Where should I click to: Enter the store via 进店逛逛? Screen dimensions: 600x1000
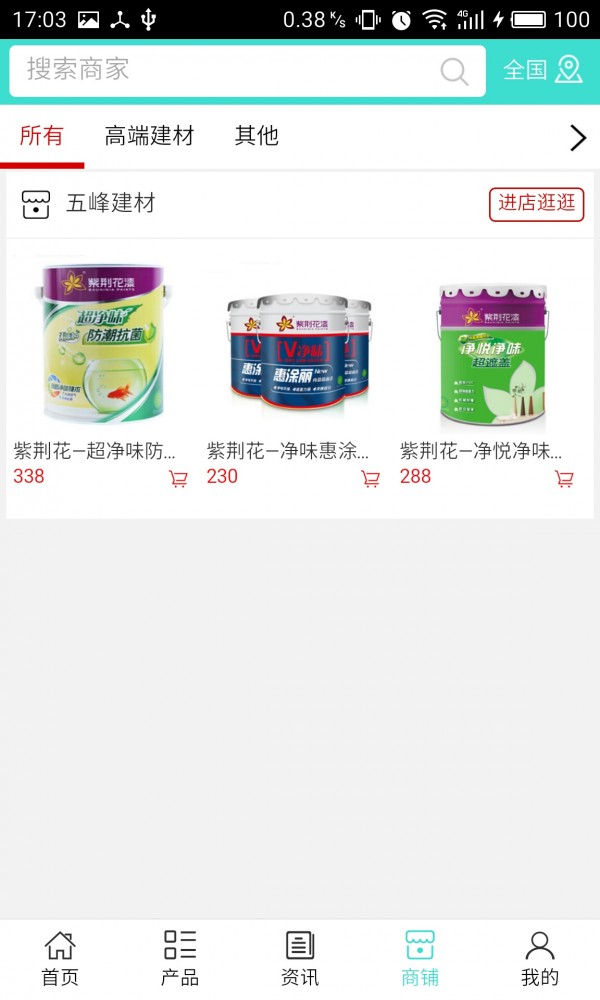[x=536, y=204]
